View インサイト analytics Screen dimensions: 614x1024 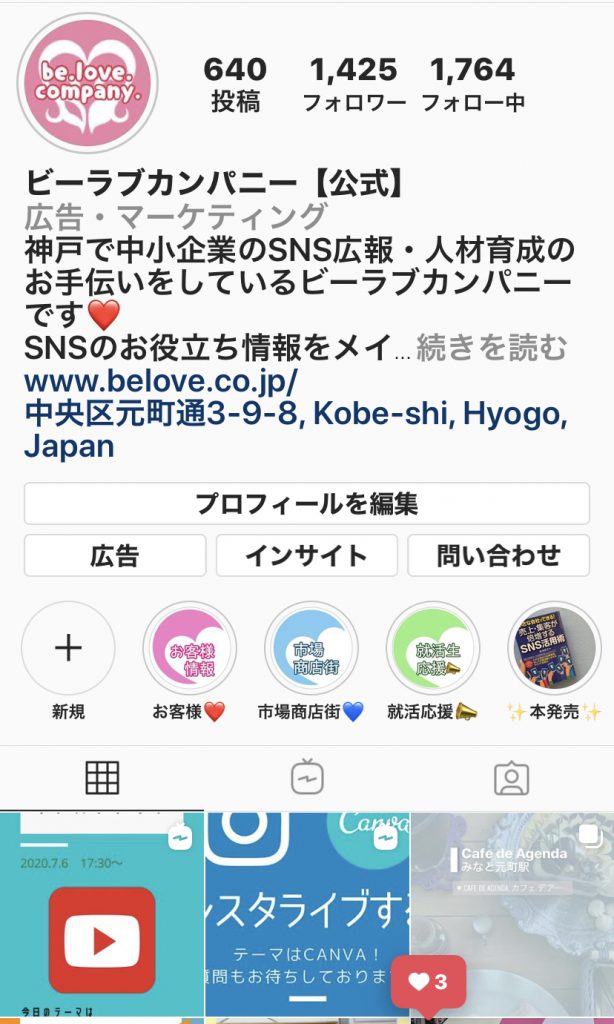[x=306, y=556]
